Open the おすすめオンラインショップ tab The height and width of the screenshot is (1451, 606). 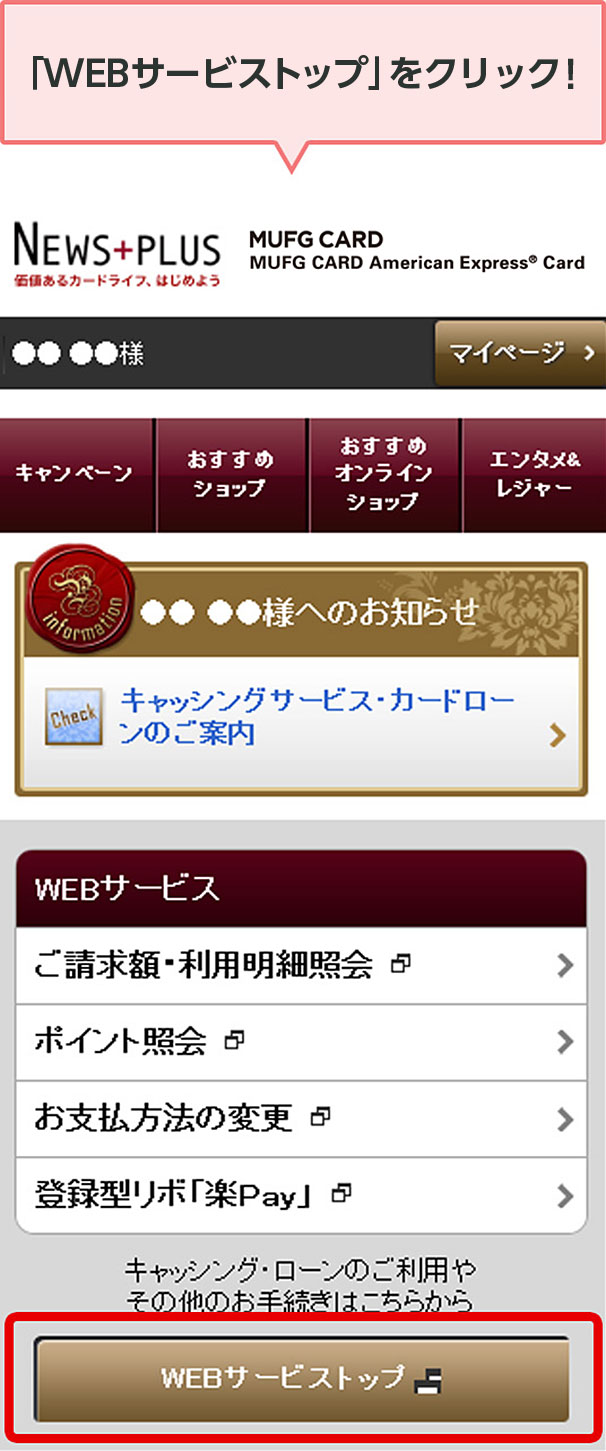pos(384,474)
